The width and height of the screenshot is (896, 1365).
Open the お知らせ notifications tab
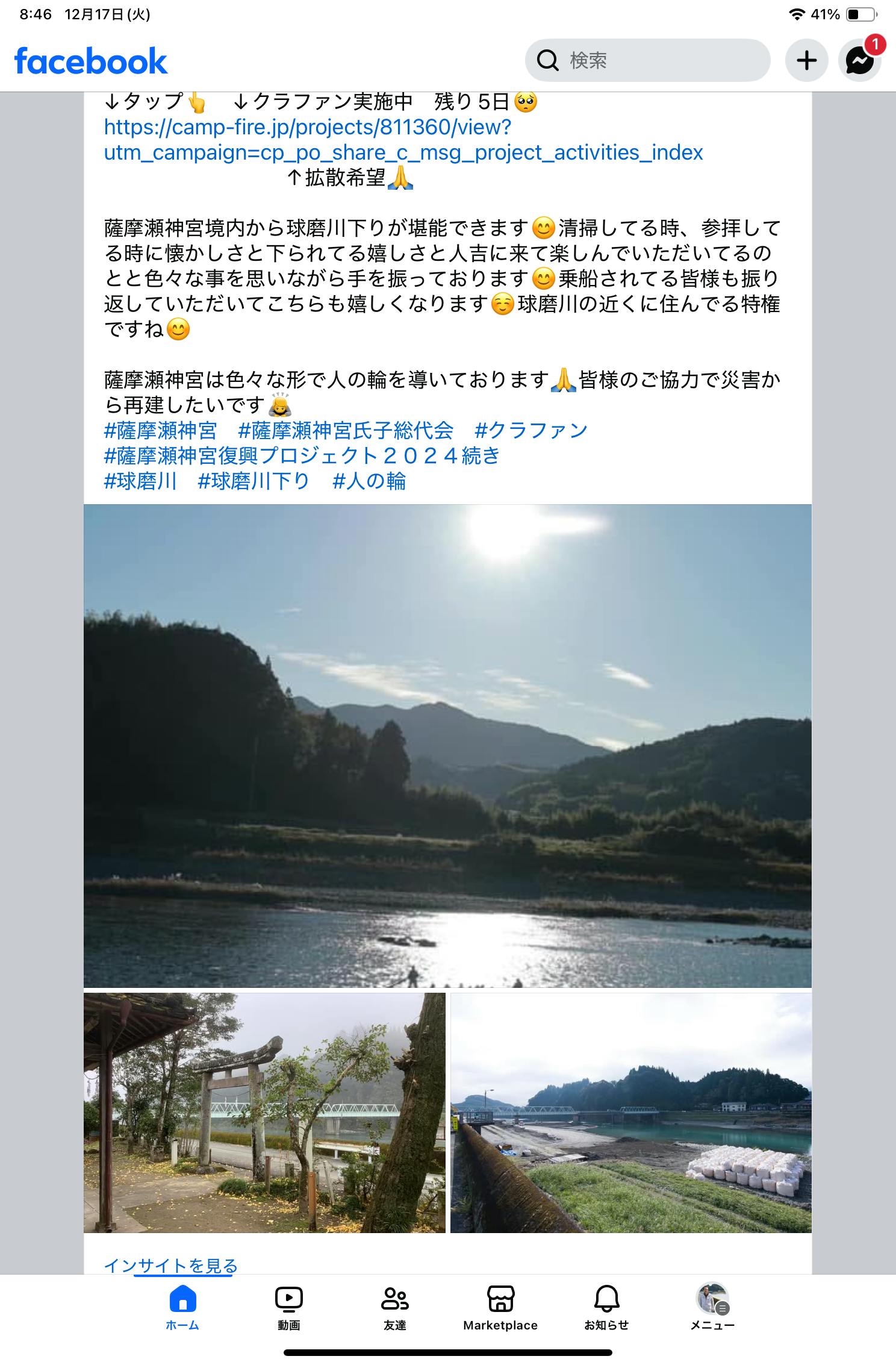606,1307
